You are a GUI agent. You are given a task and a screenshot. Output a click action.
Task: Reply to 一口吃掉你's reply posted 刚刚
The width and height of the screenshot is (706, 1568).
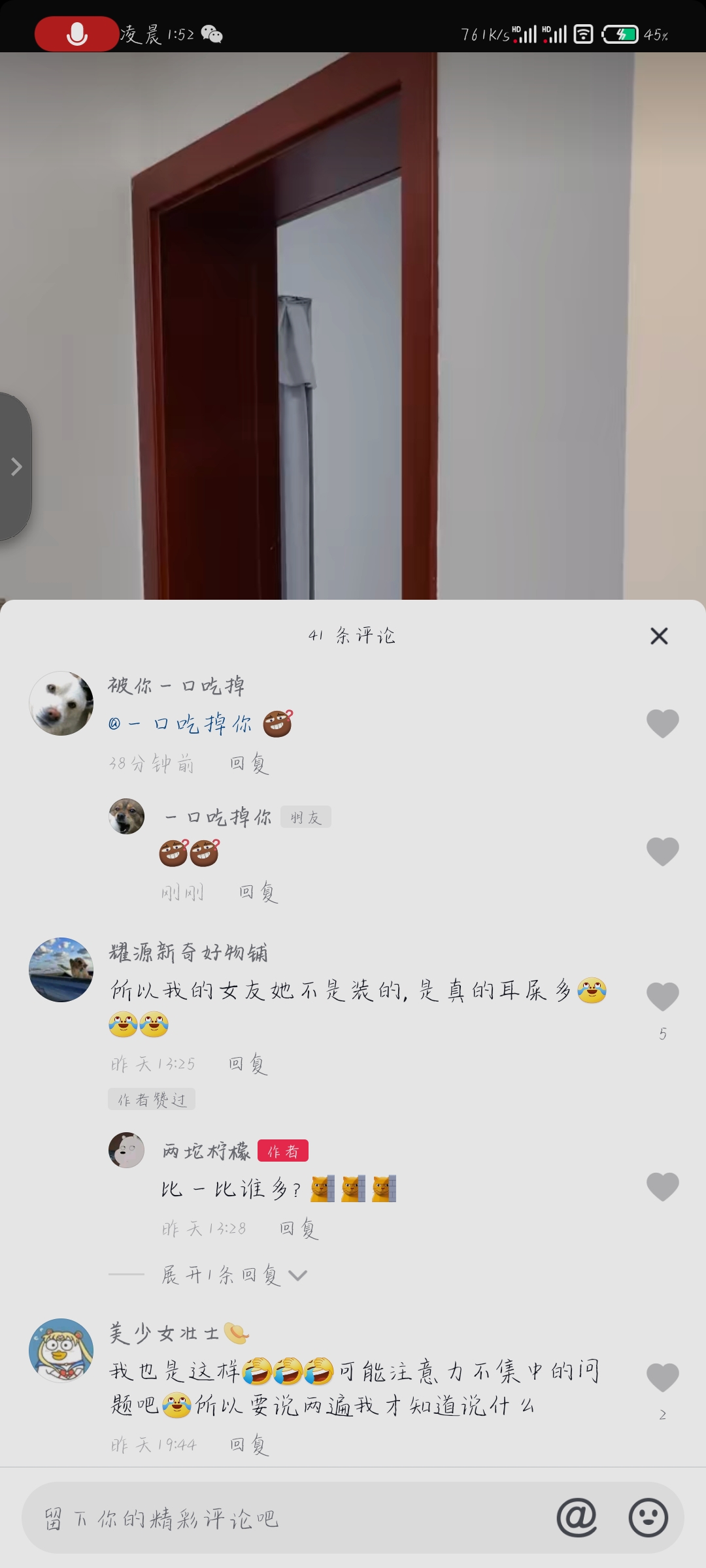[259, 892]
